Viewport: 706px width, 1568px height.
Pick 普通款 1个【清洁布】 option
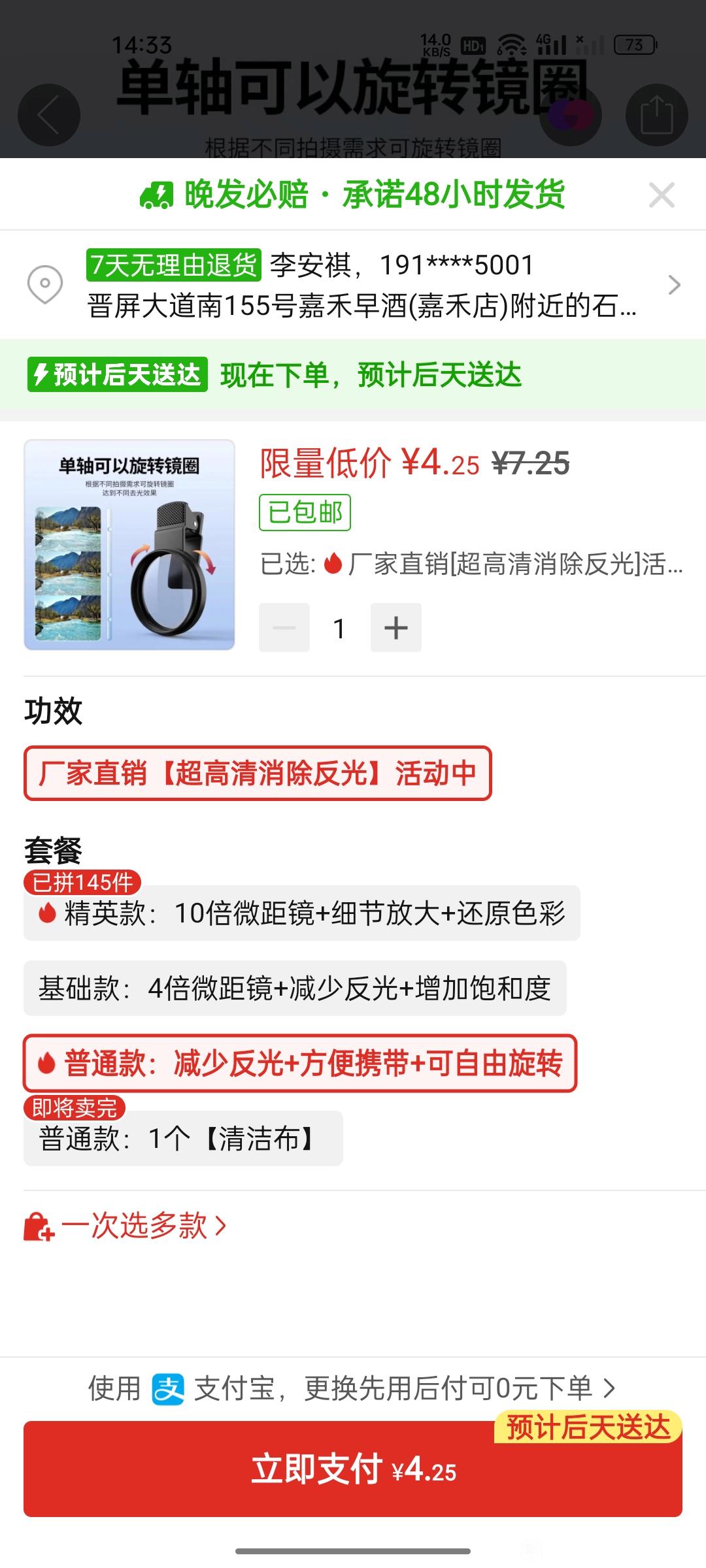(183, 1139)
